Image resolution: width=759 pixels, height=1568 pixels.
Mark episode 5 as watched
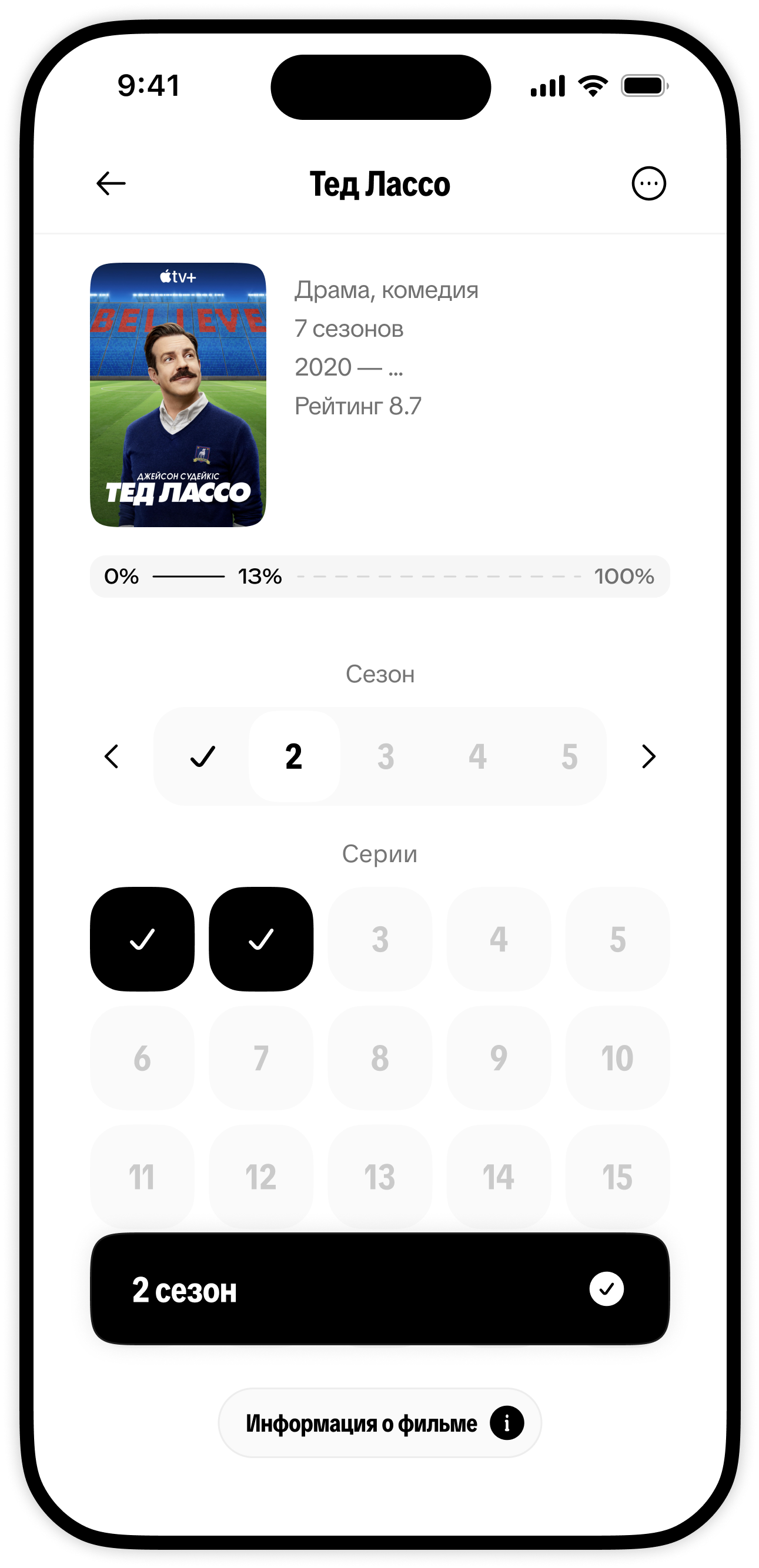618,939
